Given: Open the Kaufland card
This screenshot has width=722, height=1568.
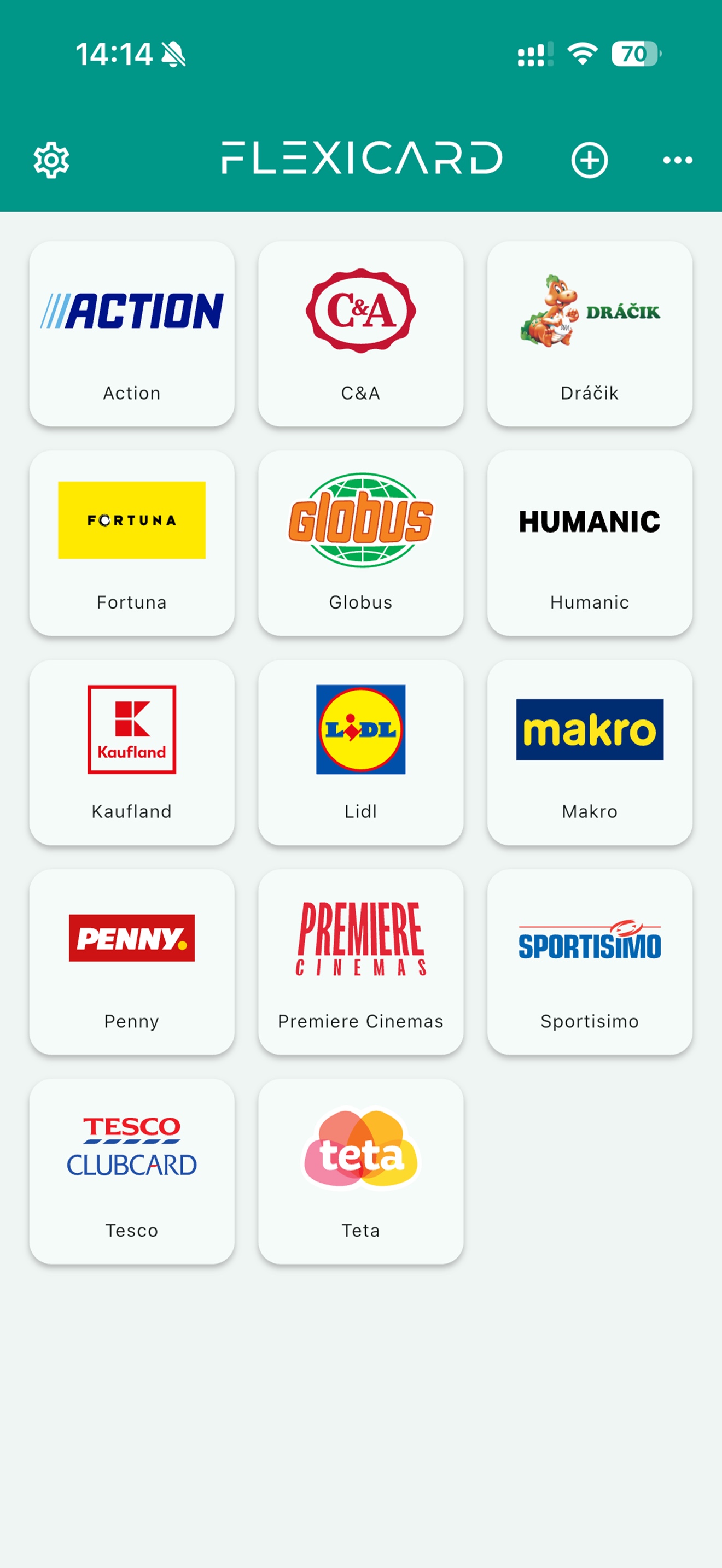Looking at the screenshot, I should coord(132,752).
